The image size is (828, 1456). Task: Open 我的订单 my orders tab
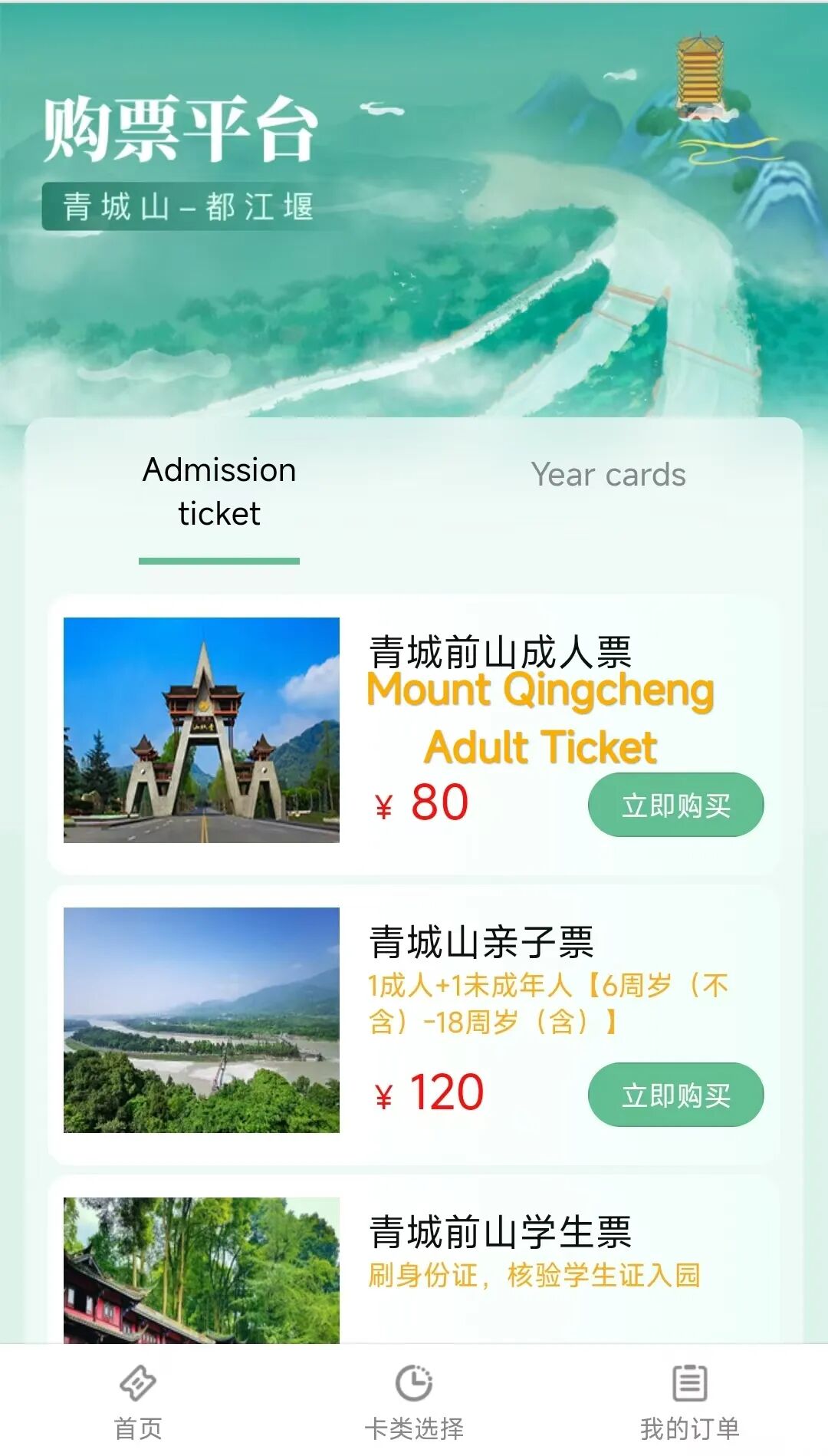(x=689, y=1401)
